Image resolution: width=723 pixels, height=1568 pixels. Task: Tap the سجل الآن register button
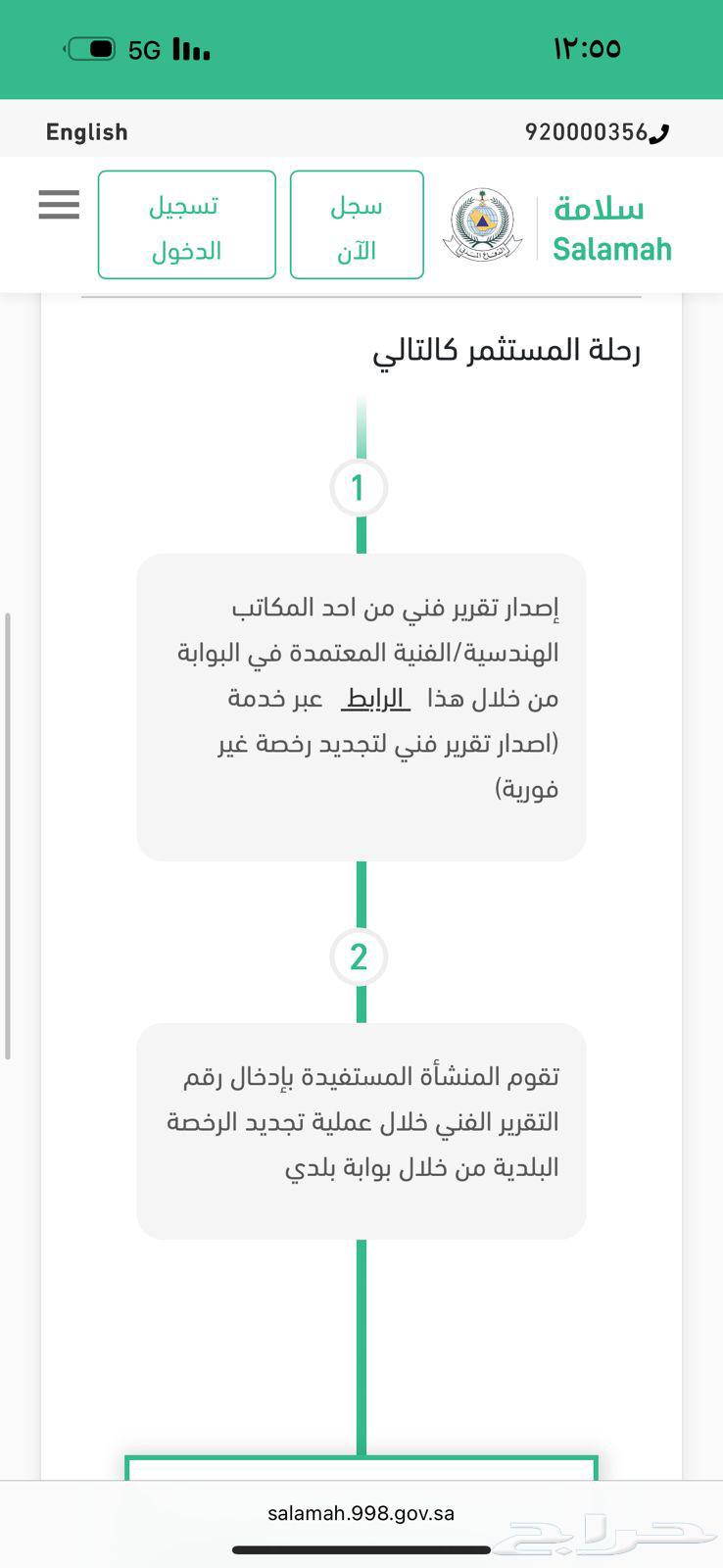[x=357, y=225]
